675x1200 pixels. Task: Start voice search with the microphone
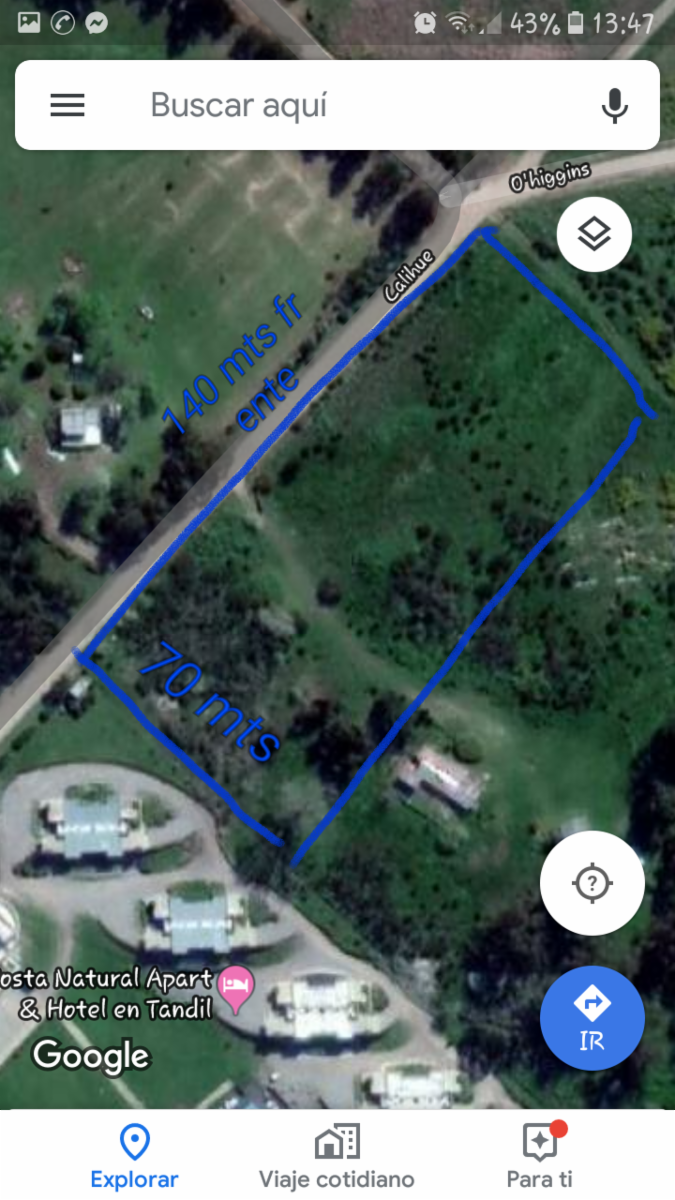pyautogui.click(x=614, y=105)
